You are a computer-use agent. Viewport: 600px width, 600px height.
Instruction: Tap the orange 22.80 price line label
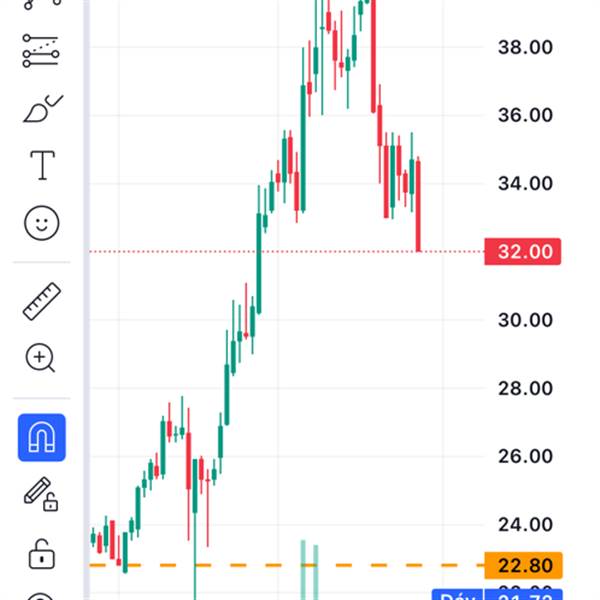click(523, 565)
